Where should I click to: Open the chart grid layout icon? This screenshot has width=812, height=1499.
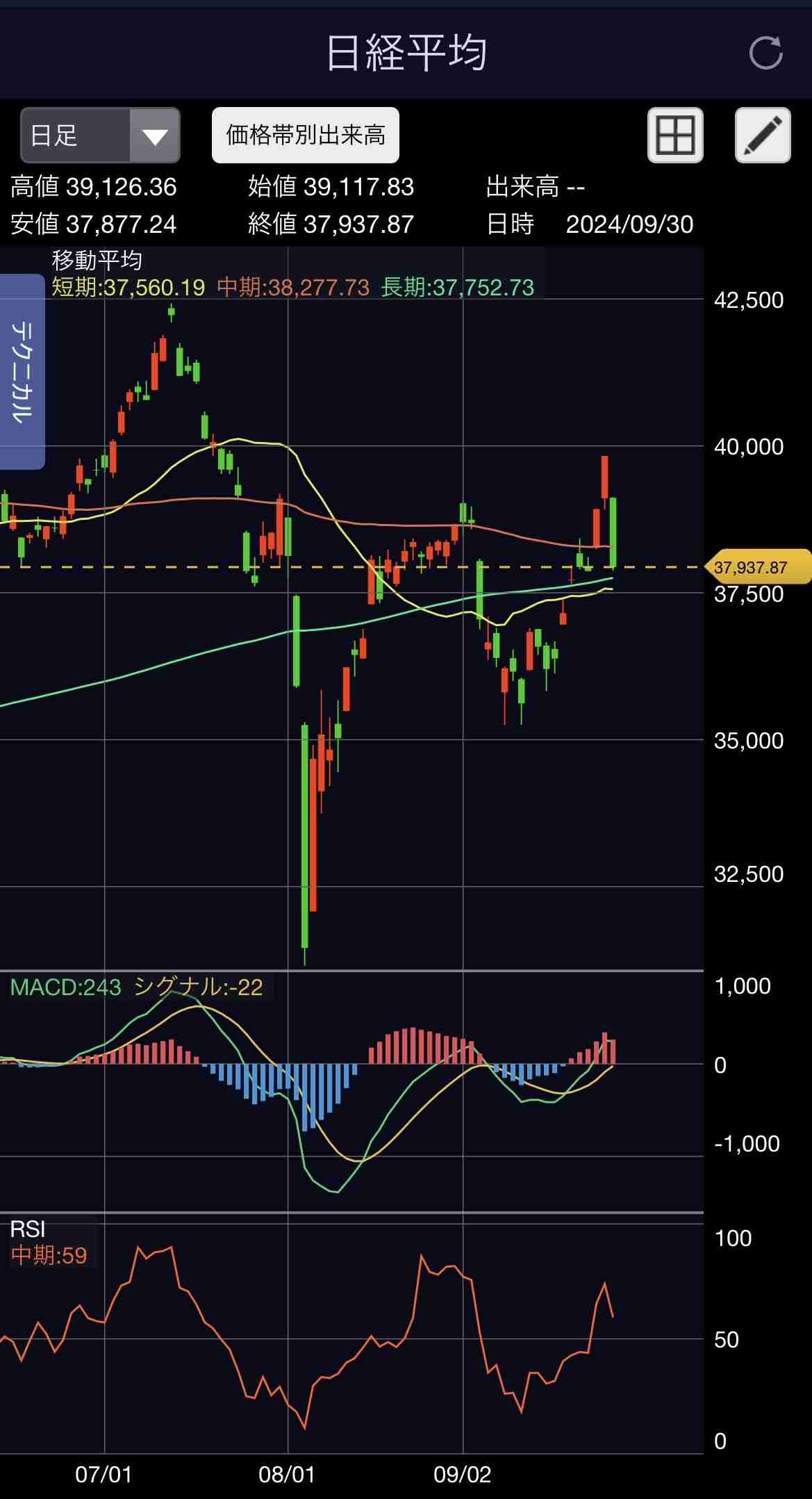[675, 135]
